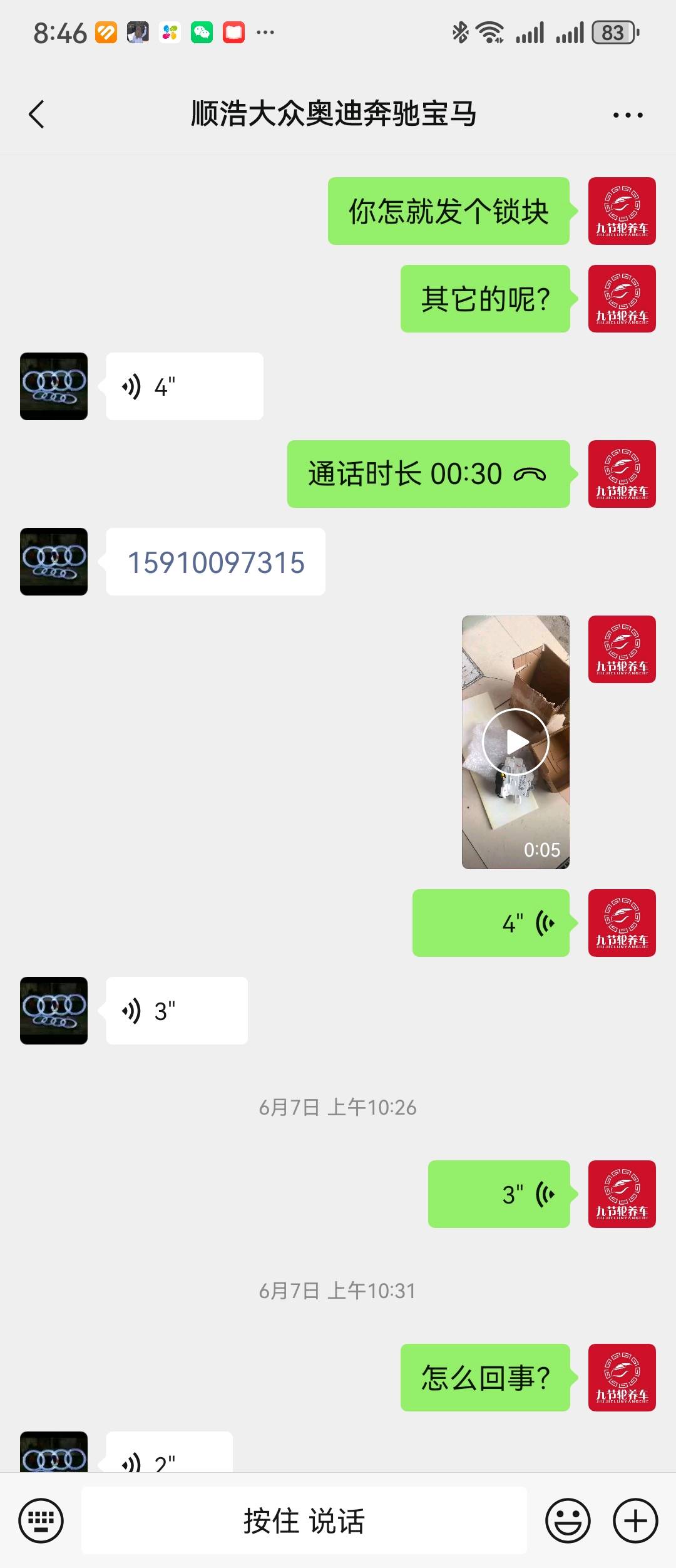Play the first received 4" voice message

click(184, 386)
